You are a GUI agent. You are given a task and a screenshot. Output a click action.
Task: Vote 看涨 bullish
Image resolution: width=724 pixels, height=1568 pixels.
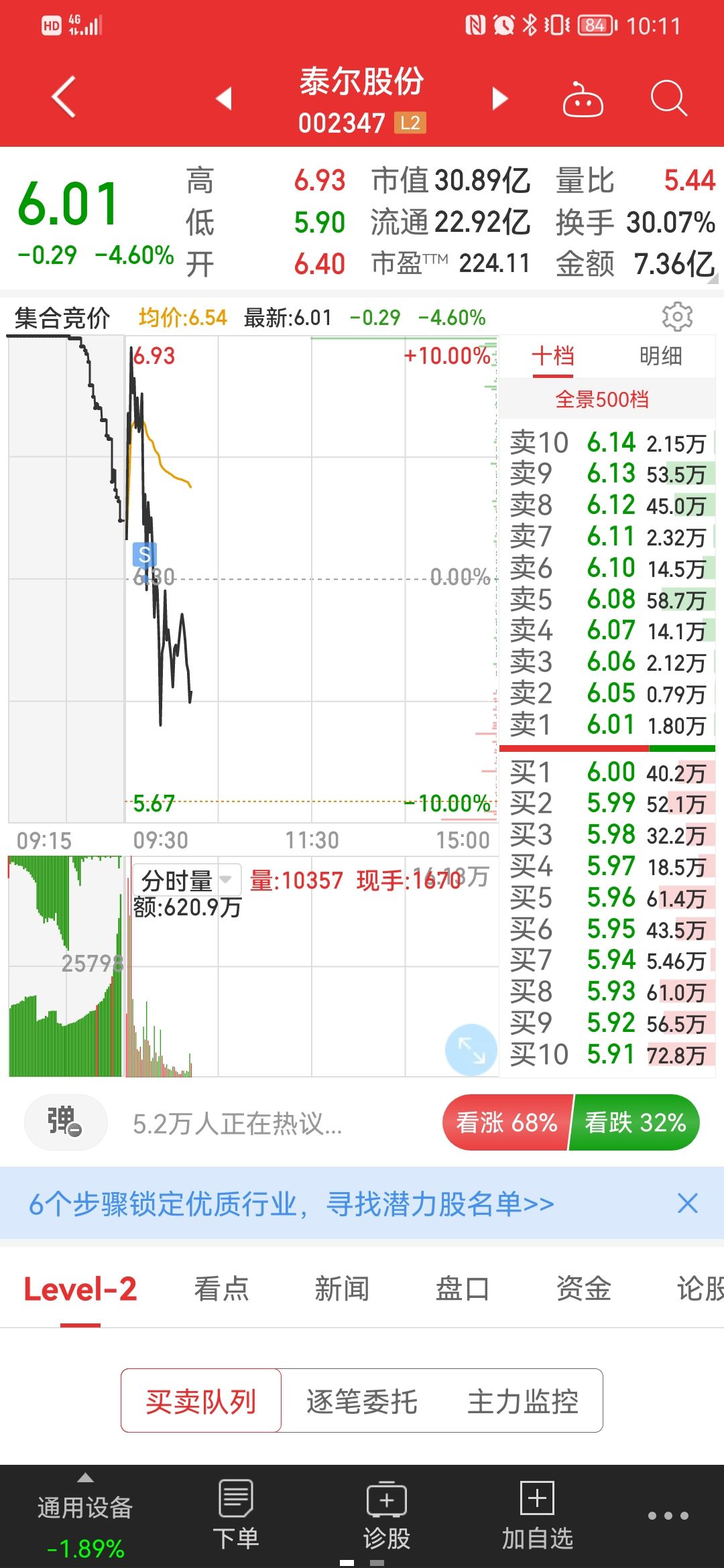tap(507, 1122)
